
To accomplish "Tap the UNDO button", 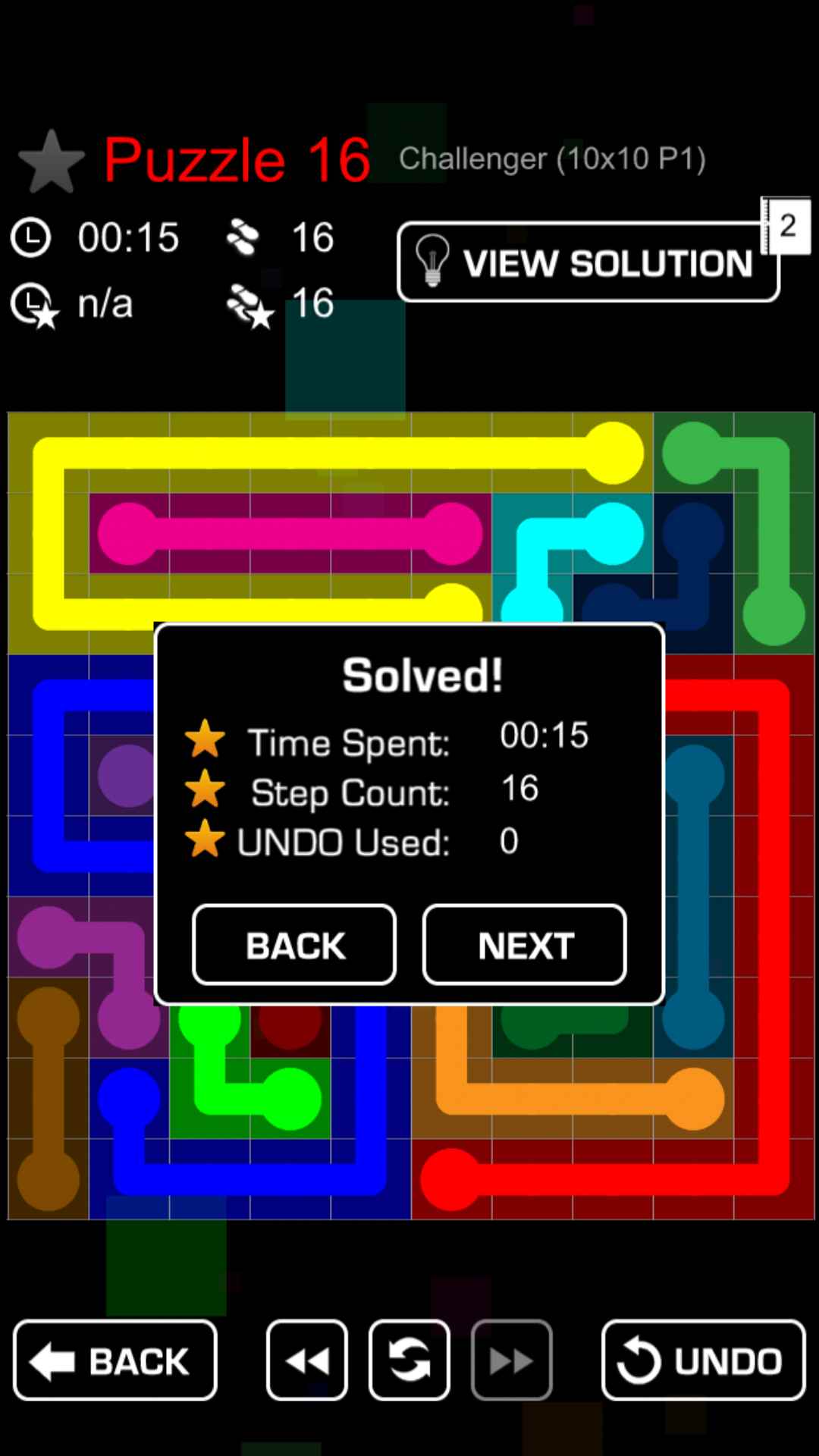I will (703, 1360).
